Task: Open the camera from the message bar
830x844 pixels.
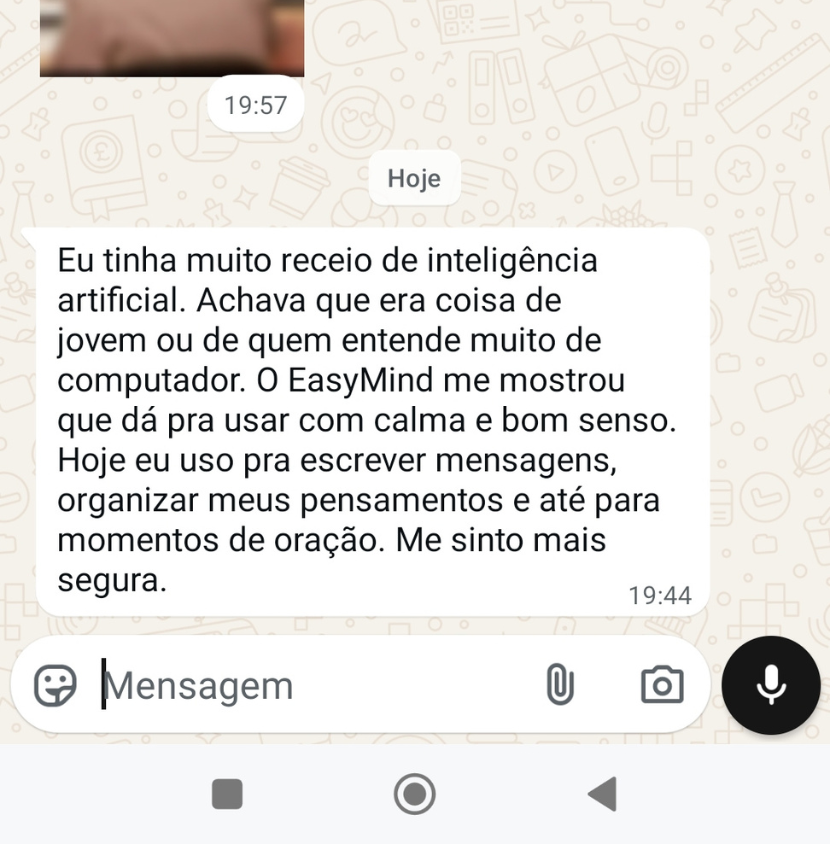Action: coord(661,686)
